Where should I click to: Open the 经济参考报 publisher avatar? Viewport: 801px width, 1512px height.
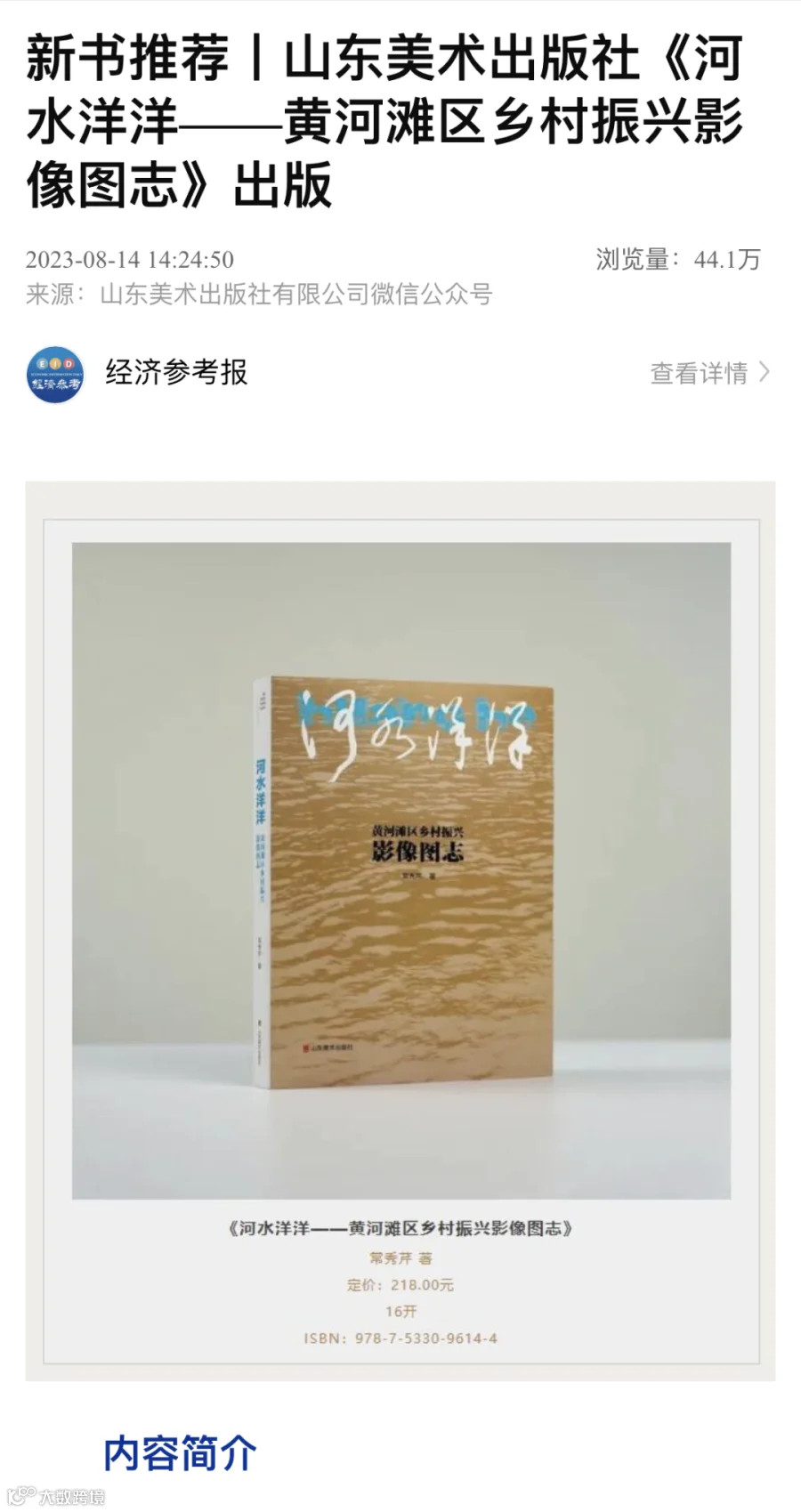[x=55, y=375]
